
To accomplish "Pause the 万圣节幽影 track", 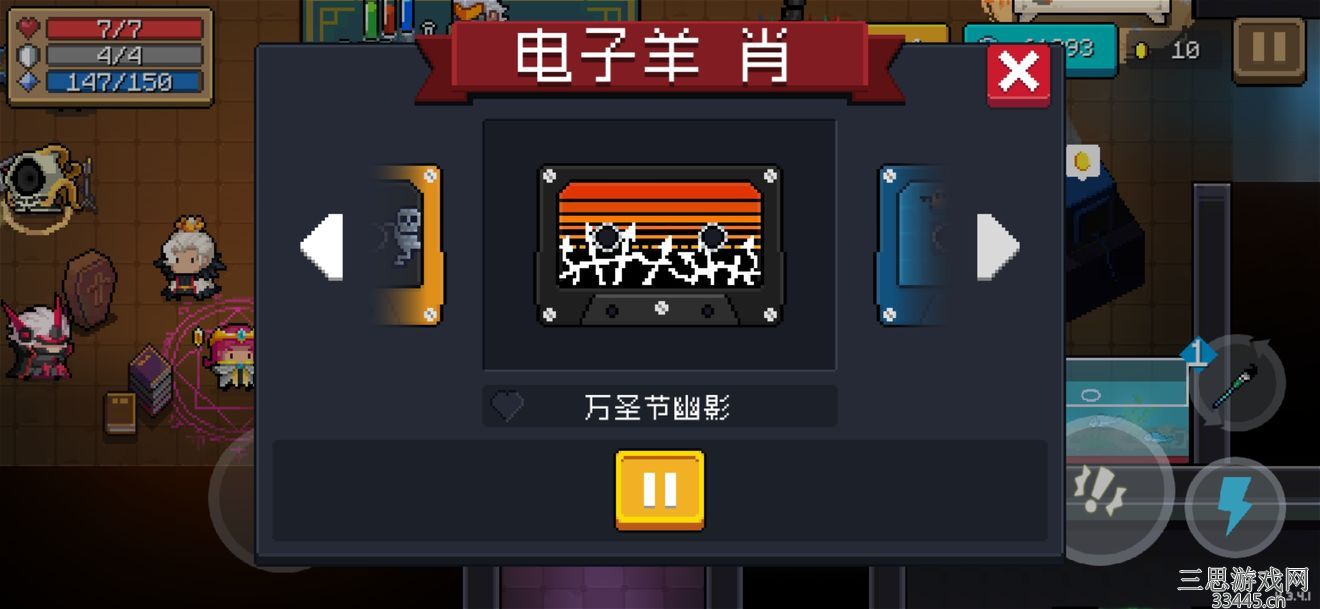I will [659, 490].
